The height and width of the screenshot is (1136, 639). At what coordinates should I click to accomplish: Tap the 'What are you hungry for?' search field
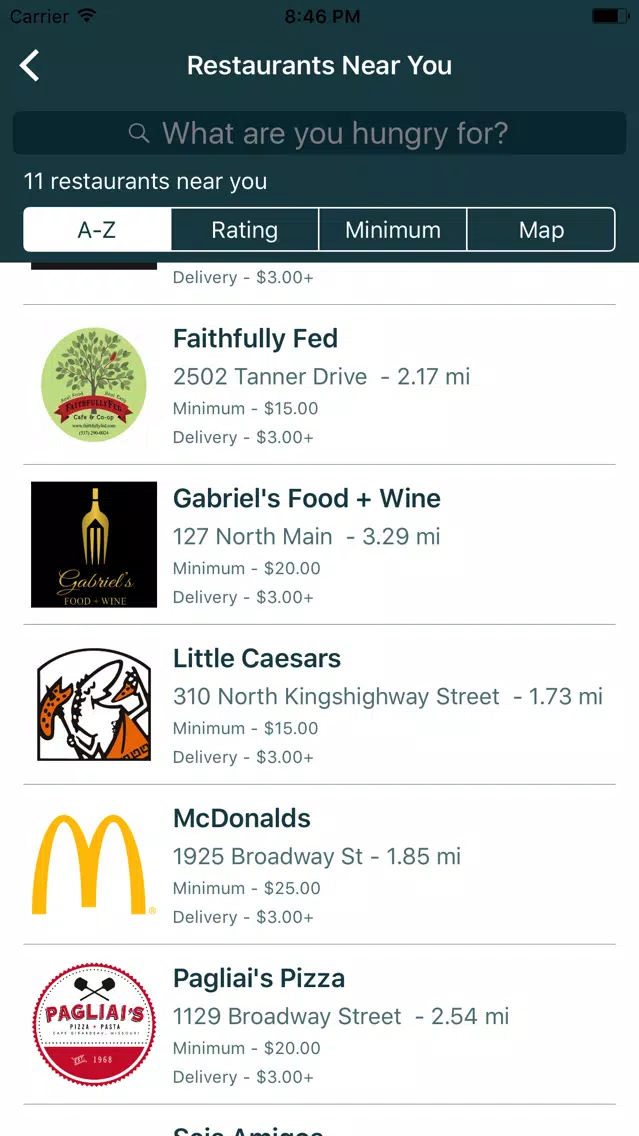[320, 133]
